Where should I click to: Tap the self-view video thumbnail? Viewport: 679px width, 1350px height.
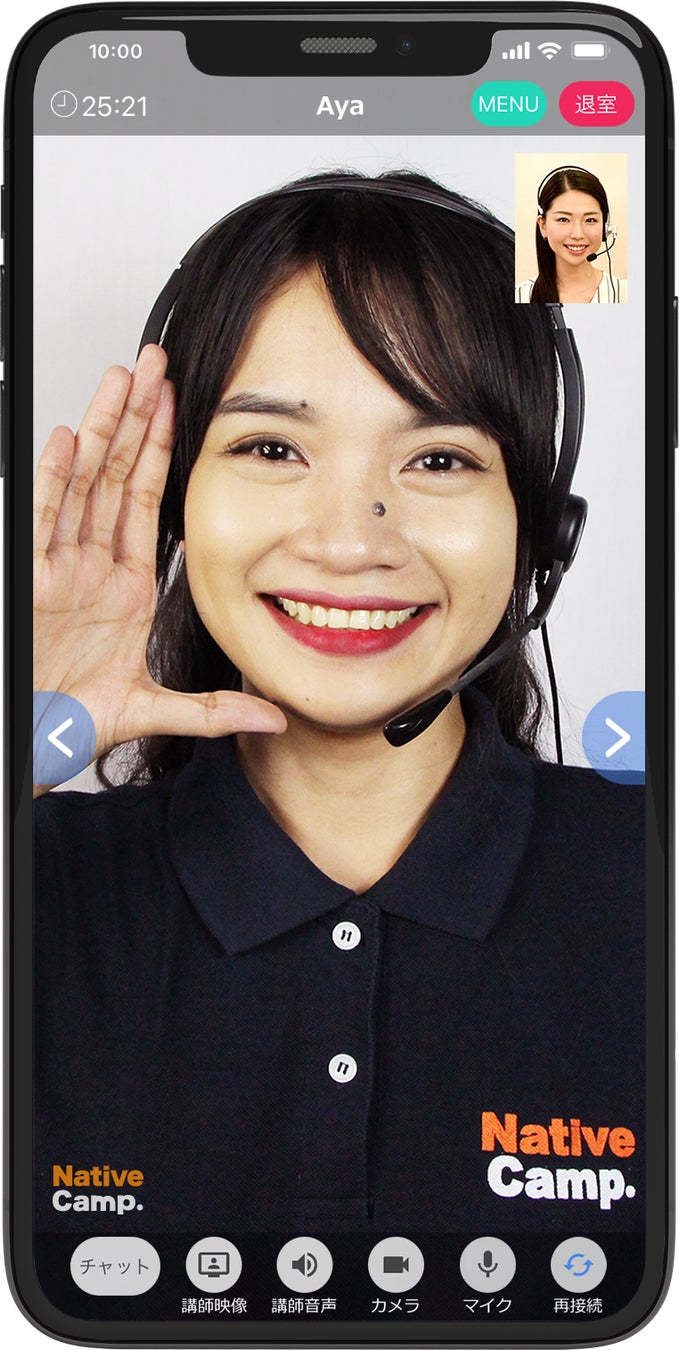[x=571, y=228]
